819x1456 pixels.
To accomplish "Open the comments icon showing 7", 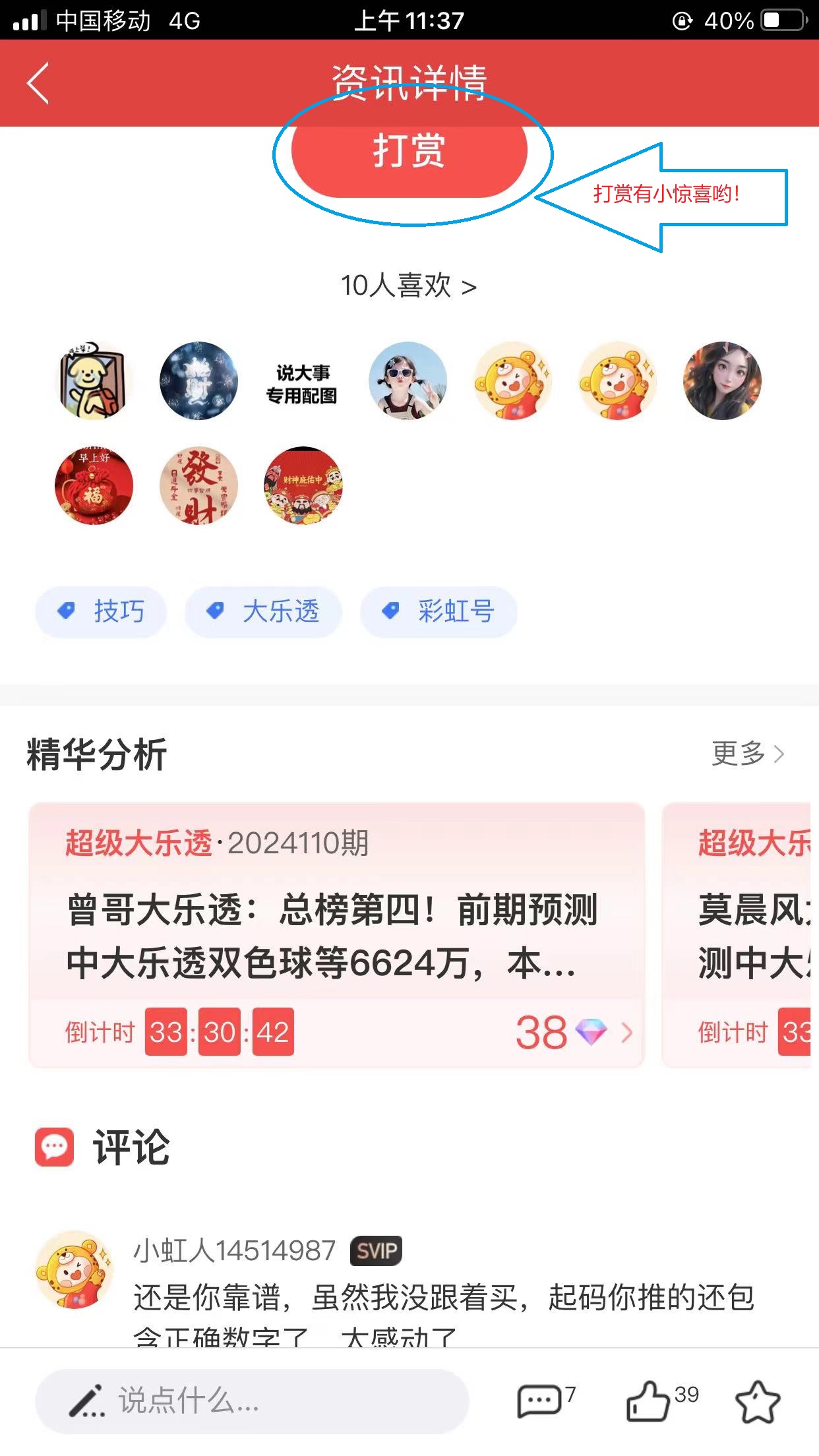I will point(545,1401).
